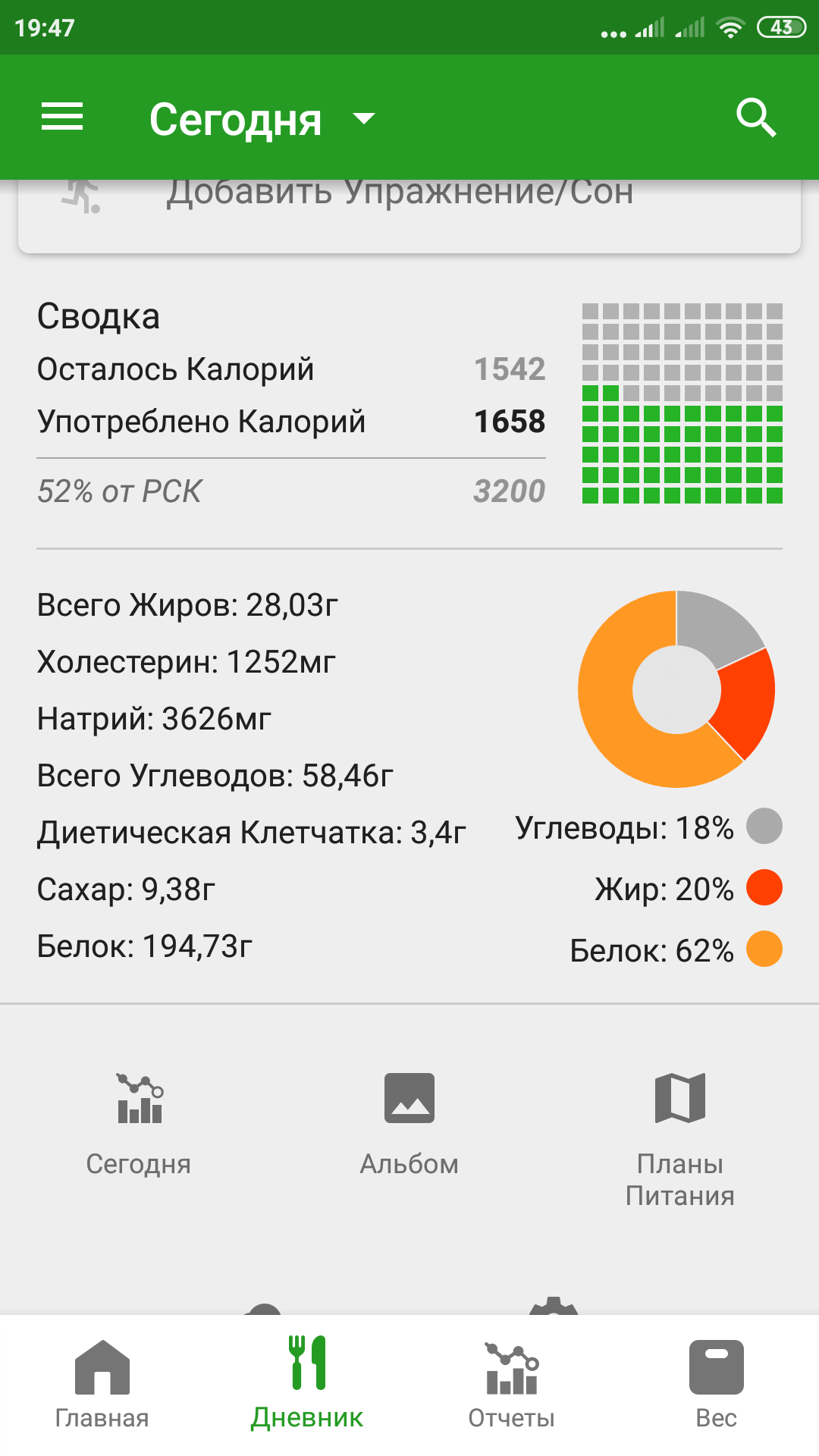Tap Добавить Упражнение/Сон row
819x1456 pixels.
click(409, 205)
